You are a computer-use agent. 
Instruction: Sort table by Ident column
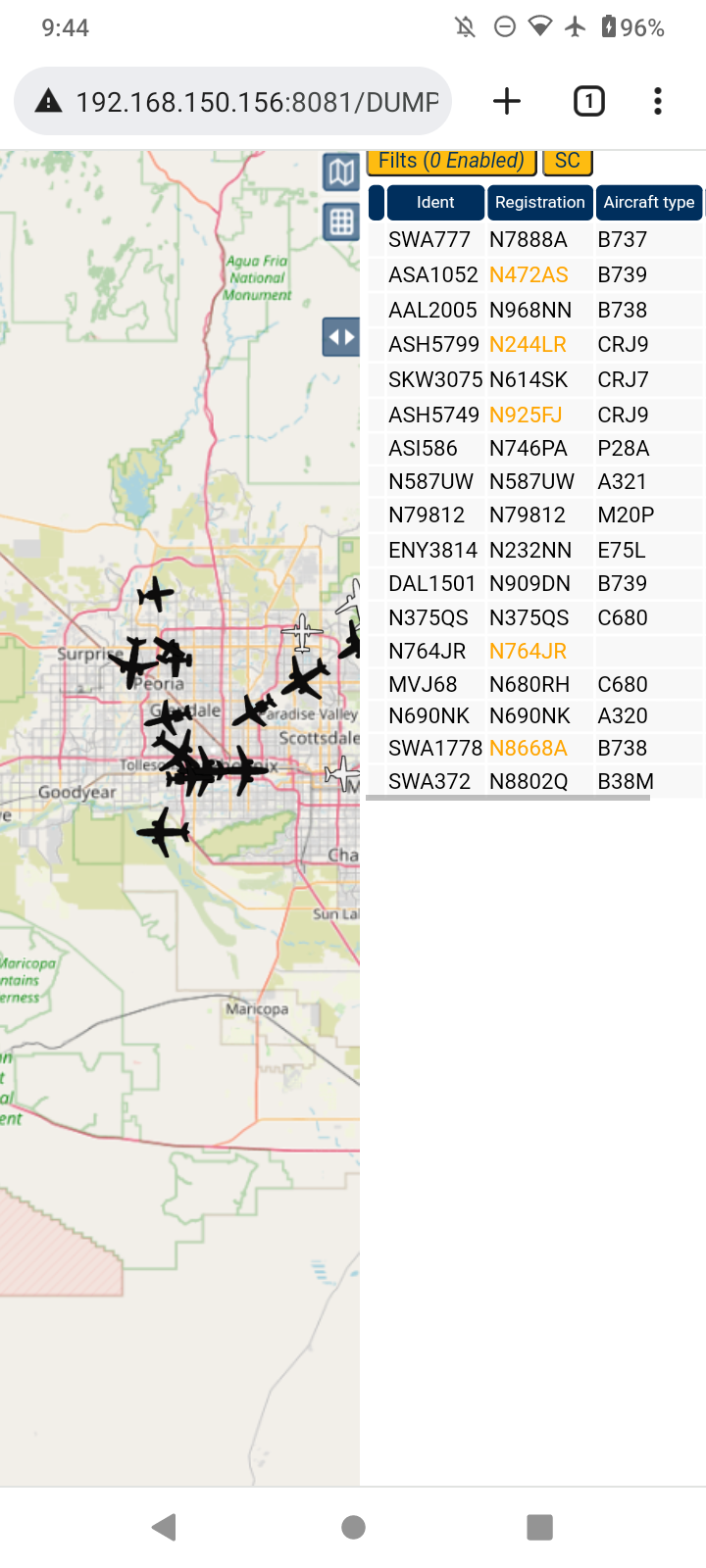coord(435,202)
